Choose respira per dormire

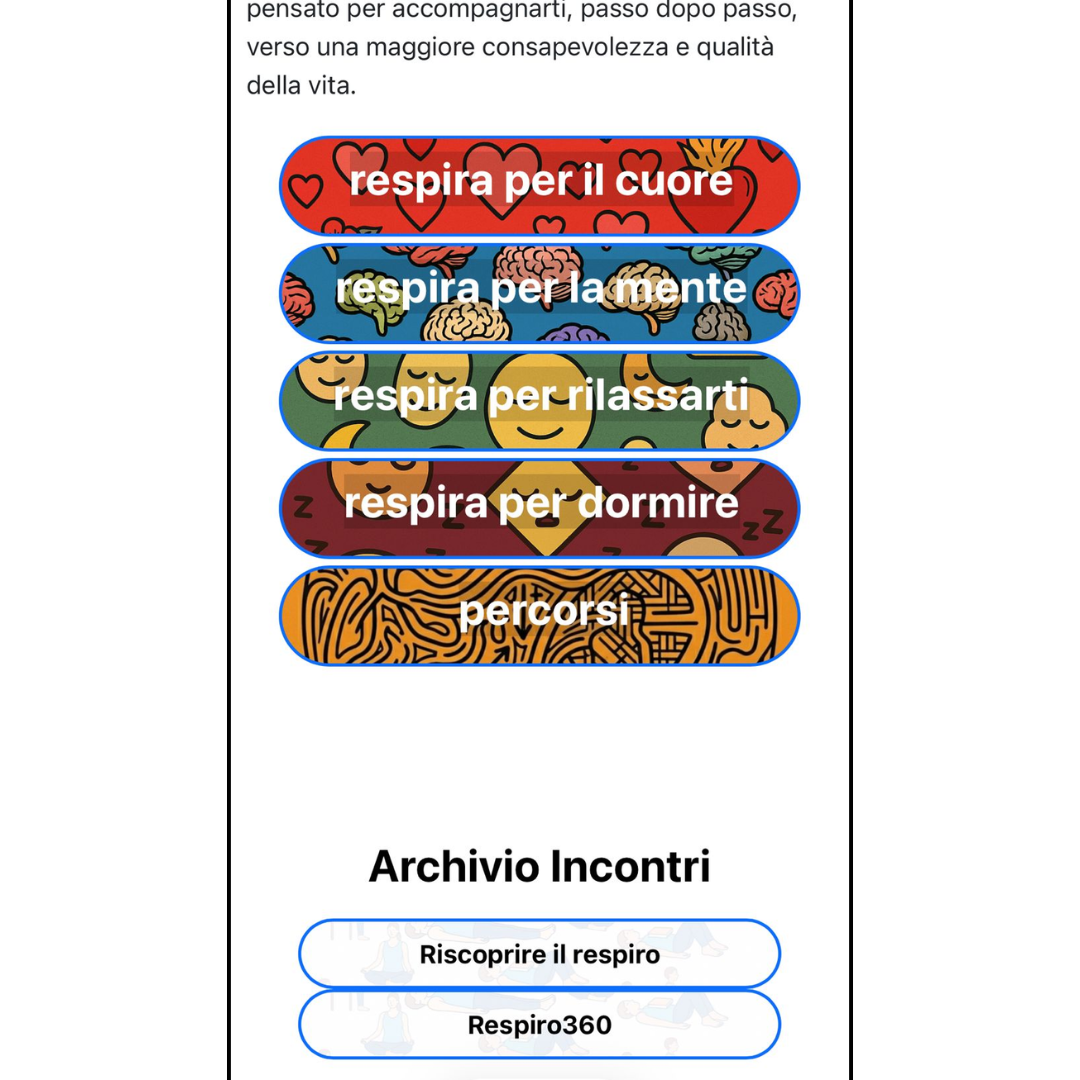pos(539,508)
